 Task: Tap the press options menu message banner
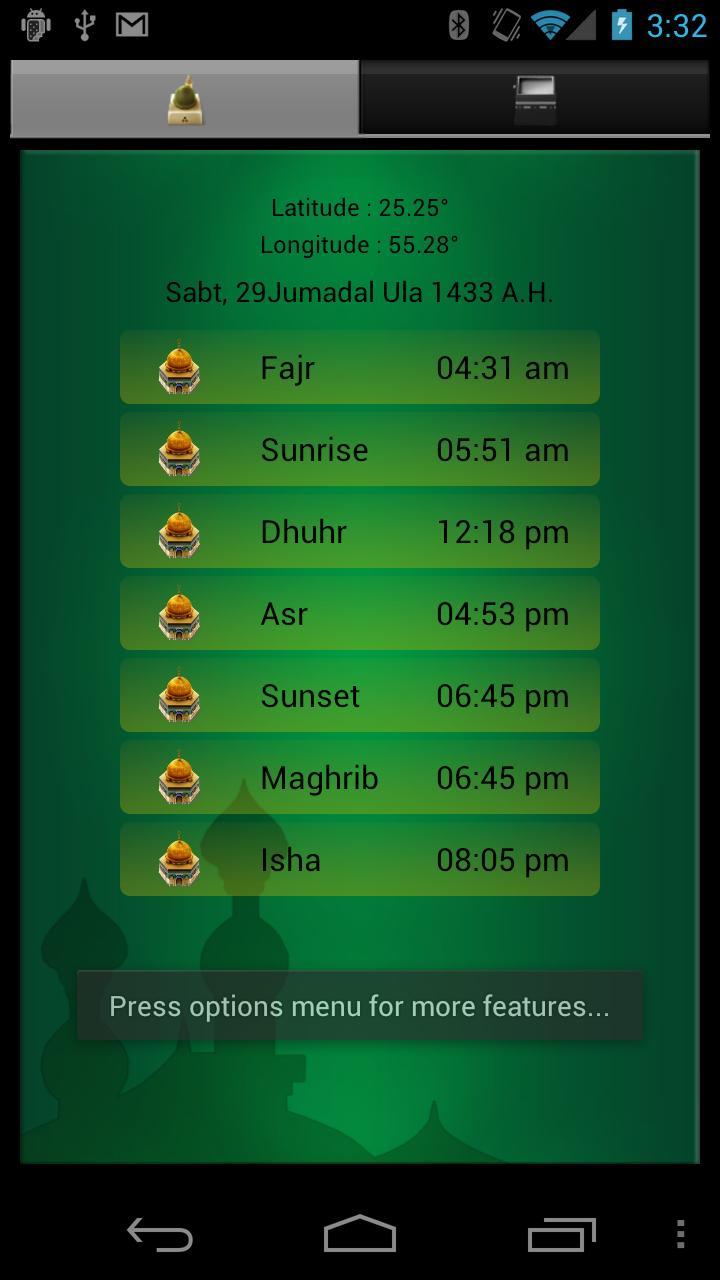pos(359,1005)
